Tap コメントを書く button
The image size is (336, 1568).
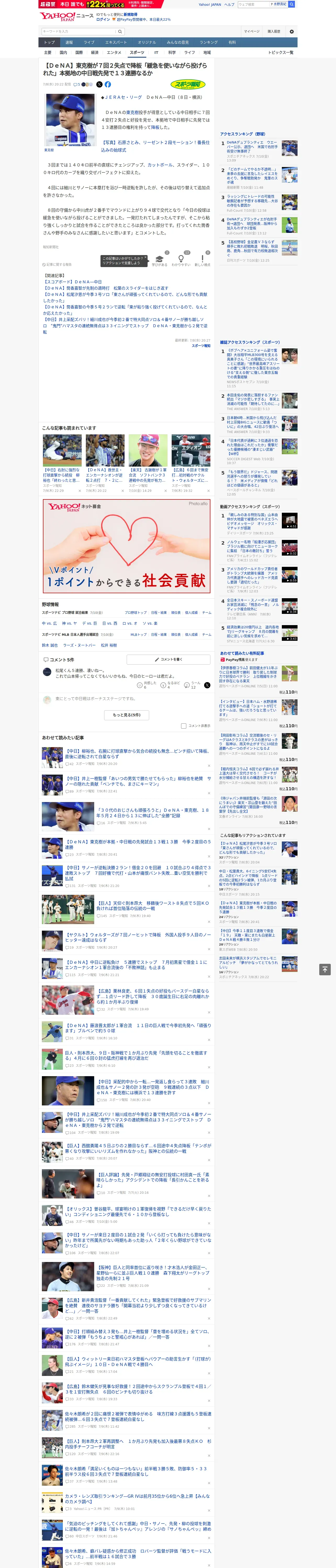168,659
